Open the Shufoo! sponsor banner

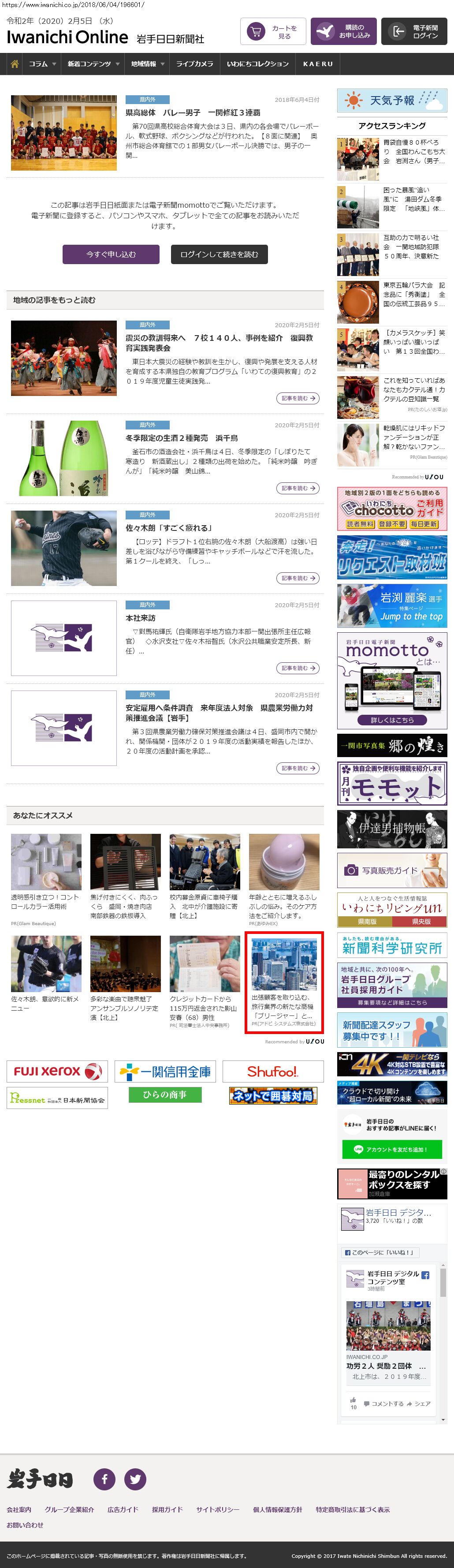[x=273, y=1072]
